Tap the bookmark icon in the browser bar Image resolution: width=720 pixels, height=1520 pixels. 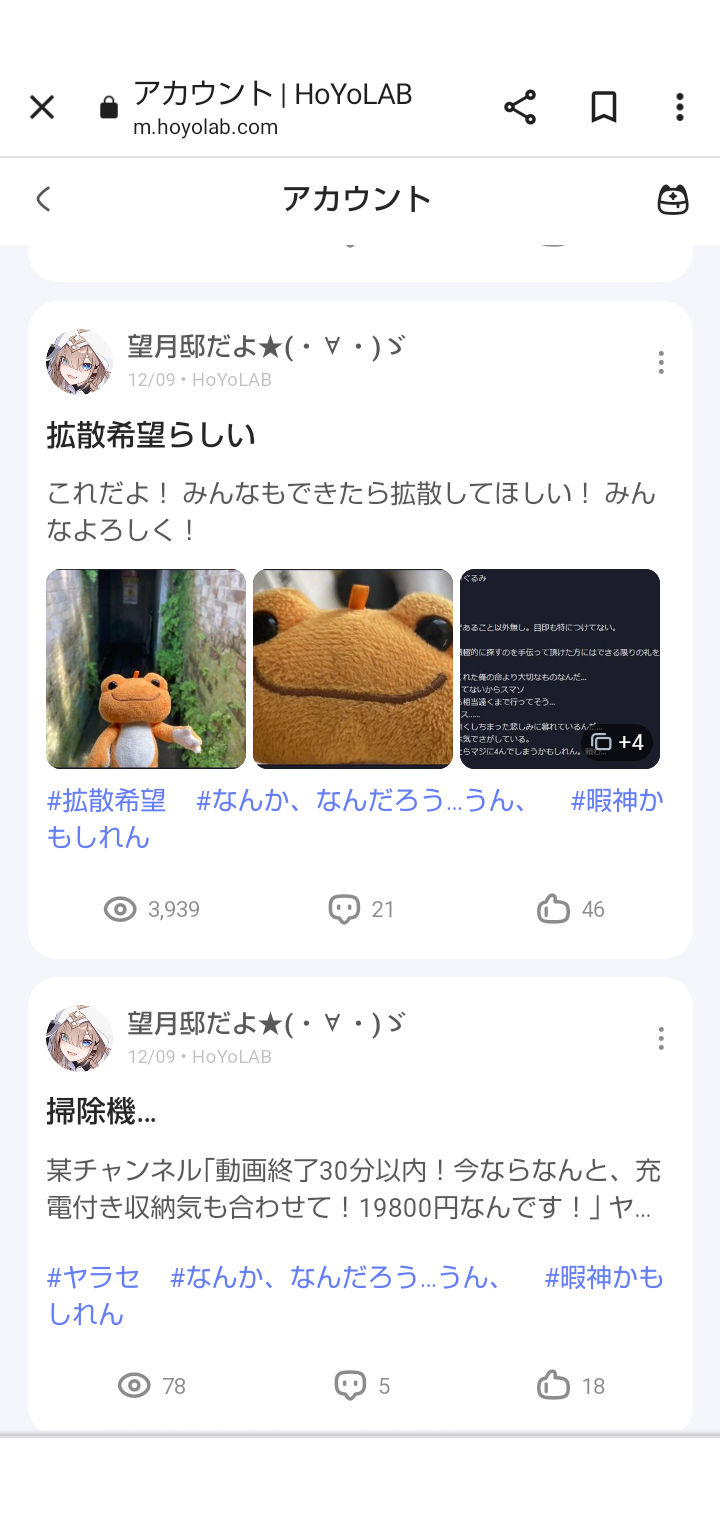[x=604, y=106]
